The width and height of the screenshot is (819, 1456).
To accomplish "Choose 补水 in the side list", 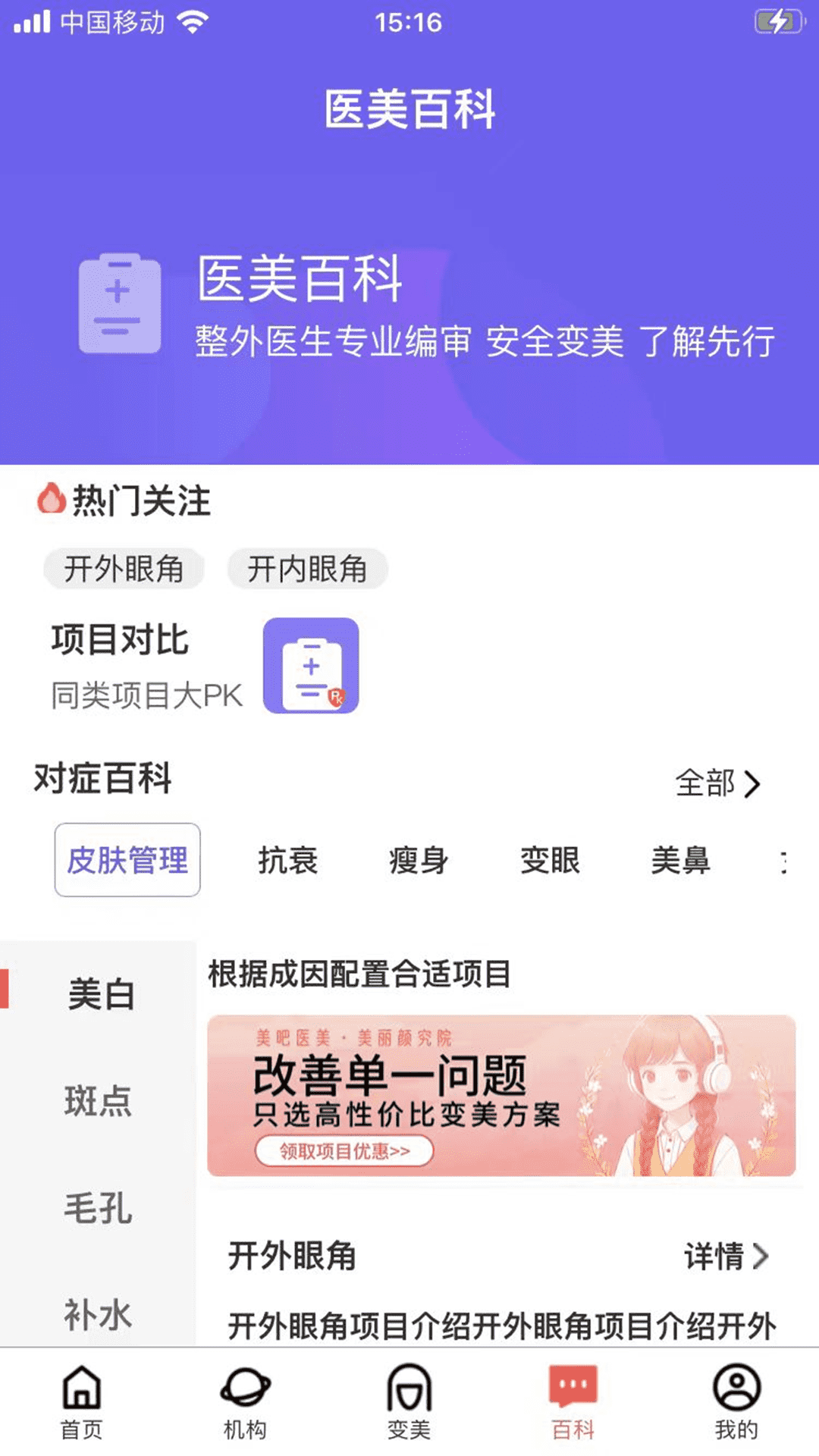I will [98, 1313].
